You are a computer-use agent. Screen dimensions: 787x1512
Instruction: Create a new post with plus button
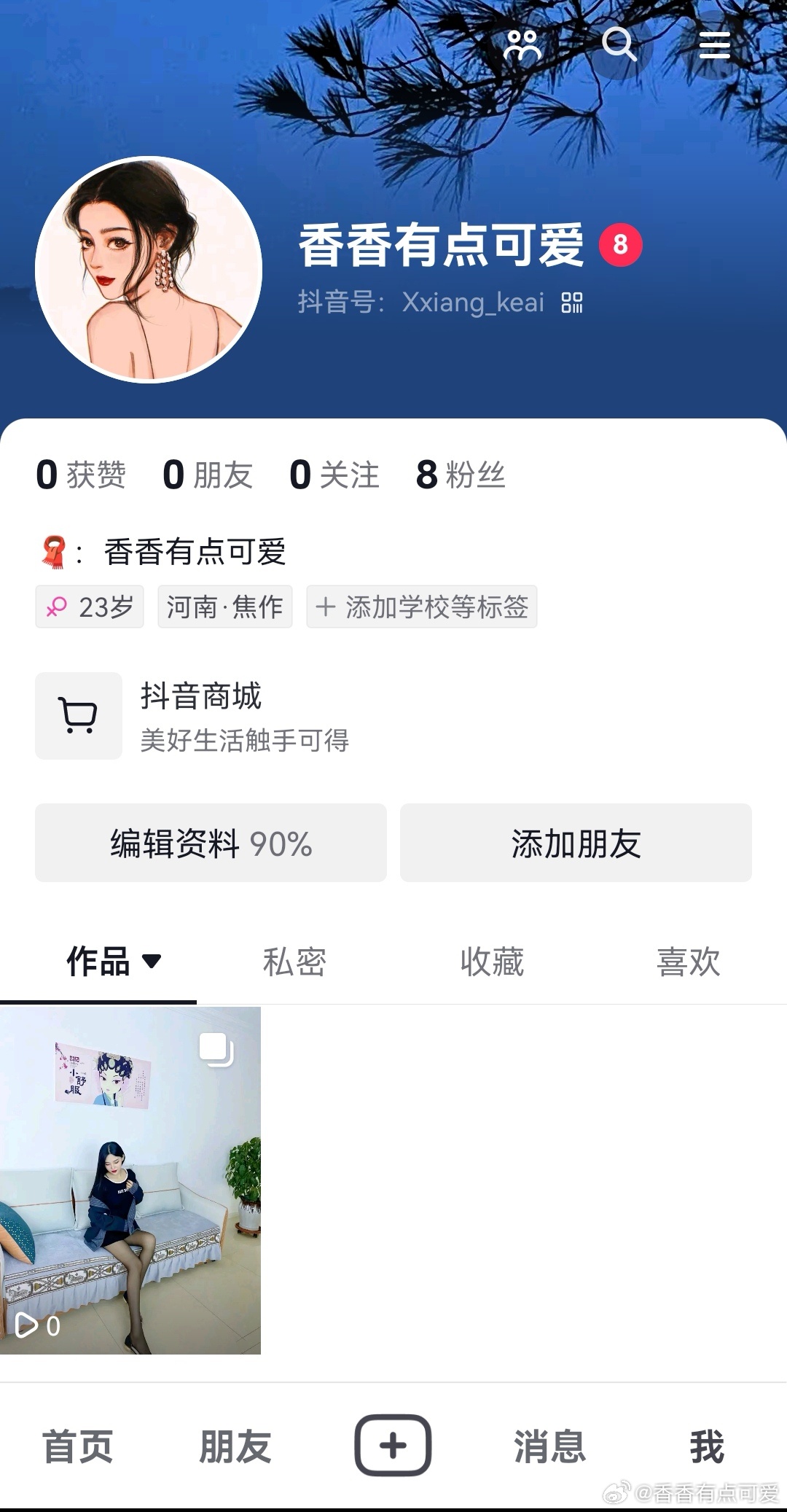tap(393, 1445)
